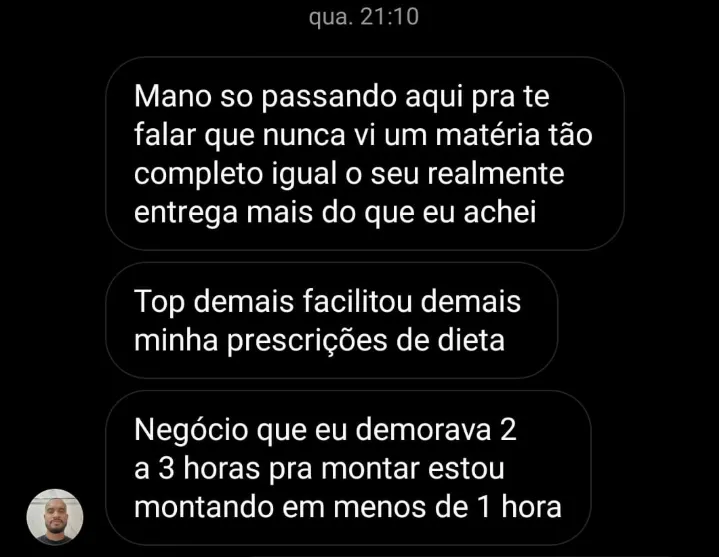Open the sender's profile picture
The image size is (719, 557).
pos(54,516)
